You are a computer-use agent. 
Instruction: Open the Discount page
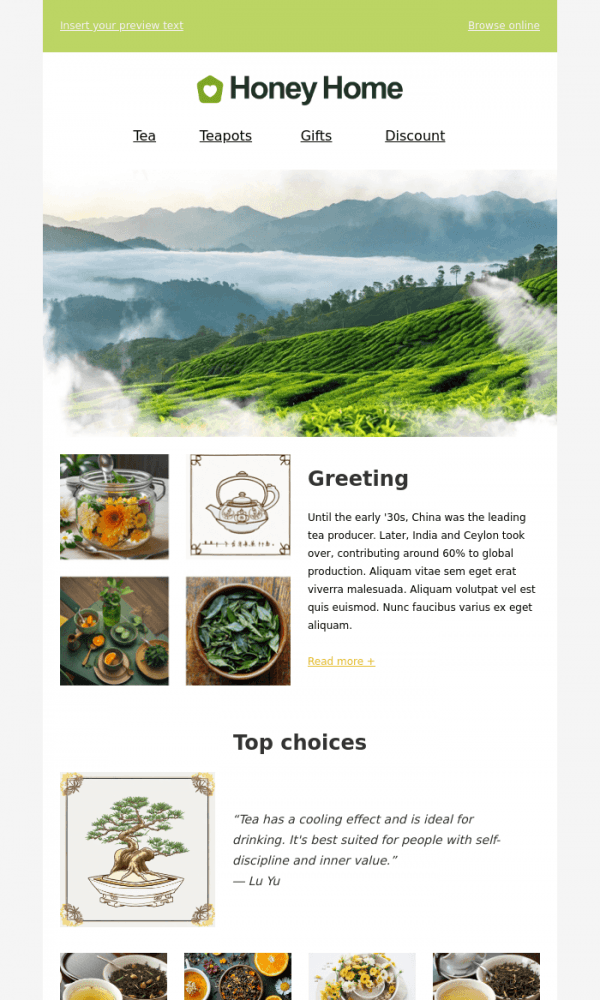tap(415, 136)
